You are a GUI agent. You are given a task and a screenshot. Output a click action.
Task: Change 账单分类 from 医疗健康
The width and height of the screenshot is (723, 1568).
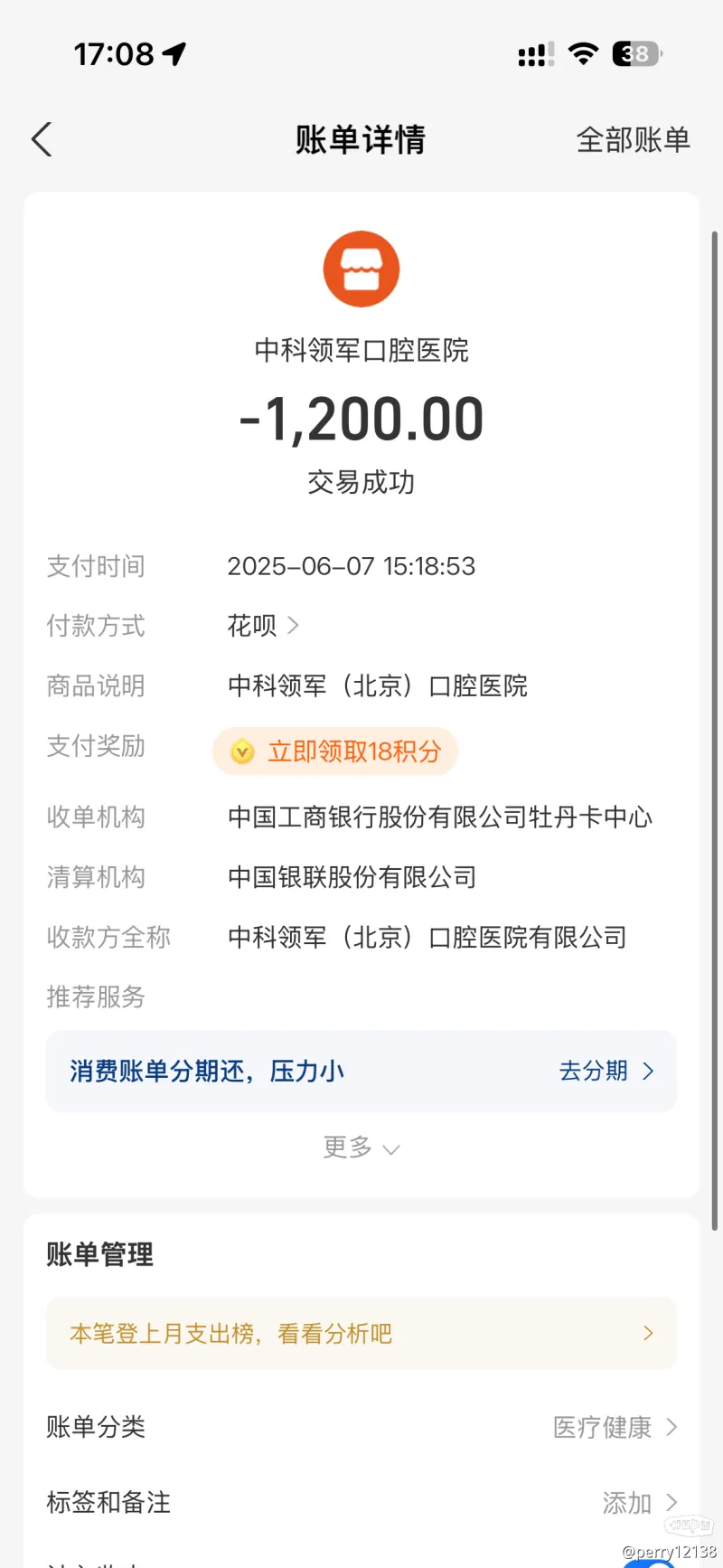(x=361, y=1427)
